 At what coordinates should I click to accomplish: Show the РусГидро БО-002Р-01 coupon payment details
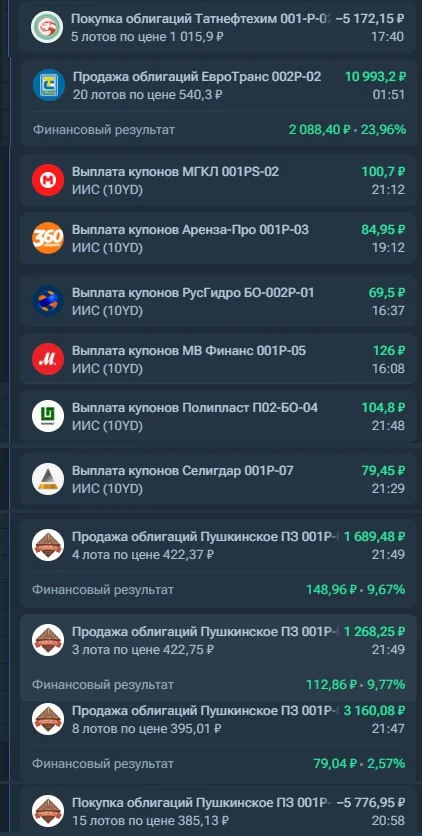pyautogui.click(x=217, y=301)
